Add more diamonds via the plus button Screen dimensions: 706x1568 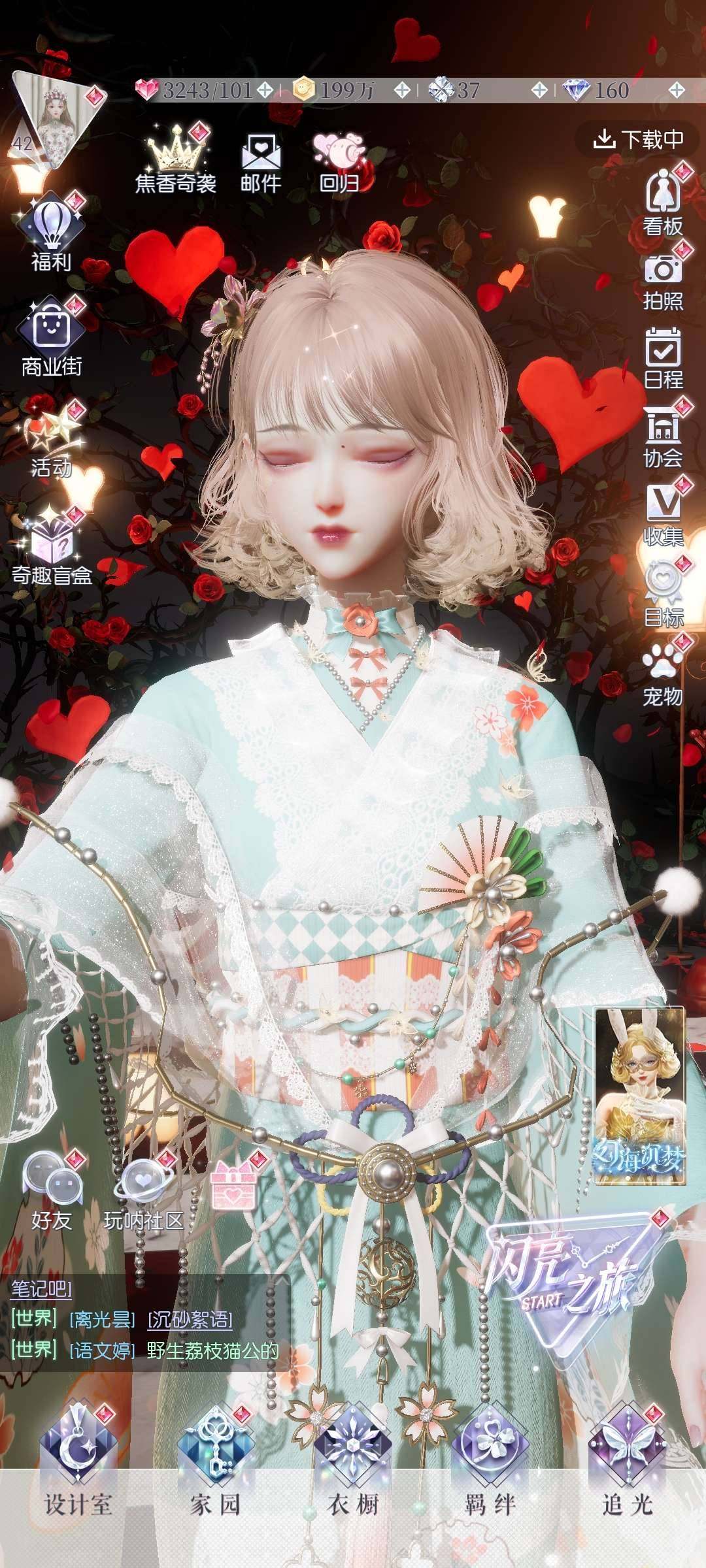677,90
